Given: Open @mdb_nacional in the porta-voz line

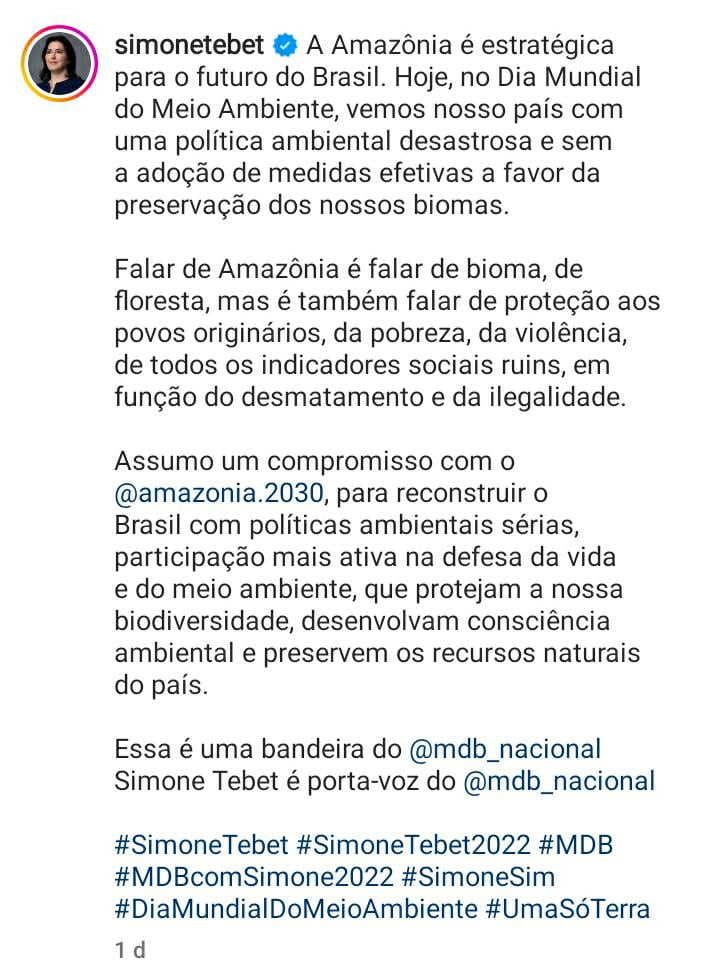Looking at the screenshot, I should click(x=559, y=780).
